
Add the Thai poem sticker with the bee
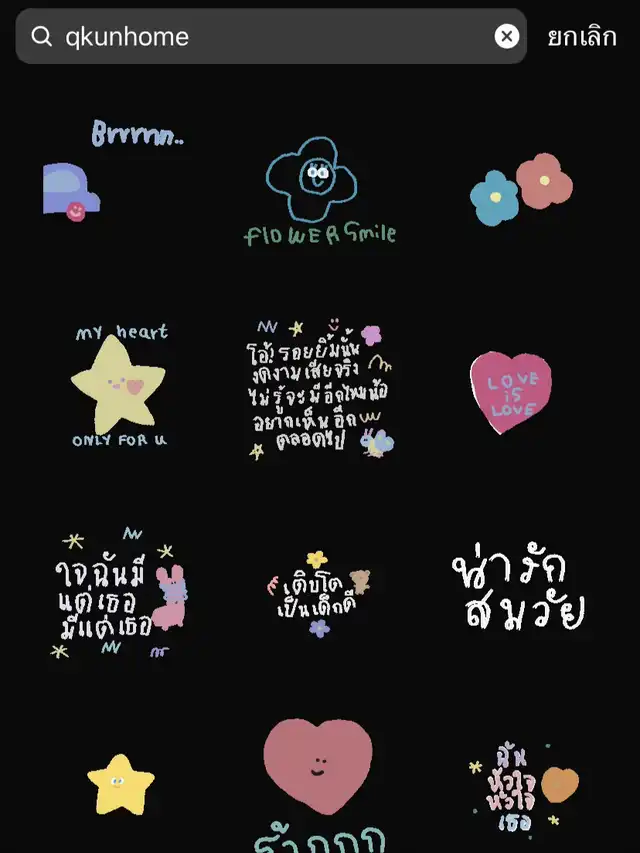[x=319, y=388]
